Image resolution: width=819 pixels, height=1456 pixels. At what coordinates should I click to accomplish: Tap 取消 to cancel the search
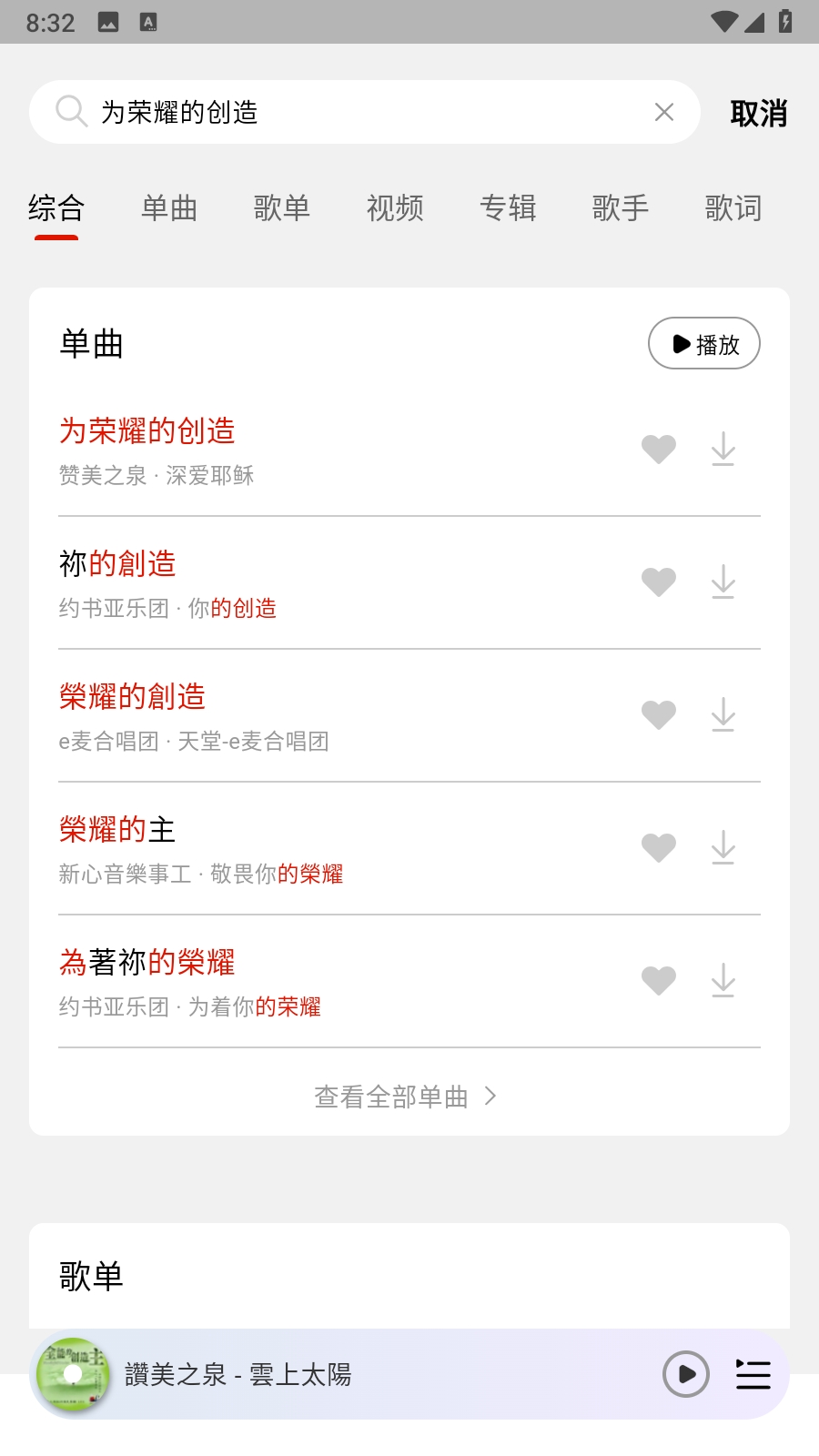pyautogui.click(x=758, y=114)
